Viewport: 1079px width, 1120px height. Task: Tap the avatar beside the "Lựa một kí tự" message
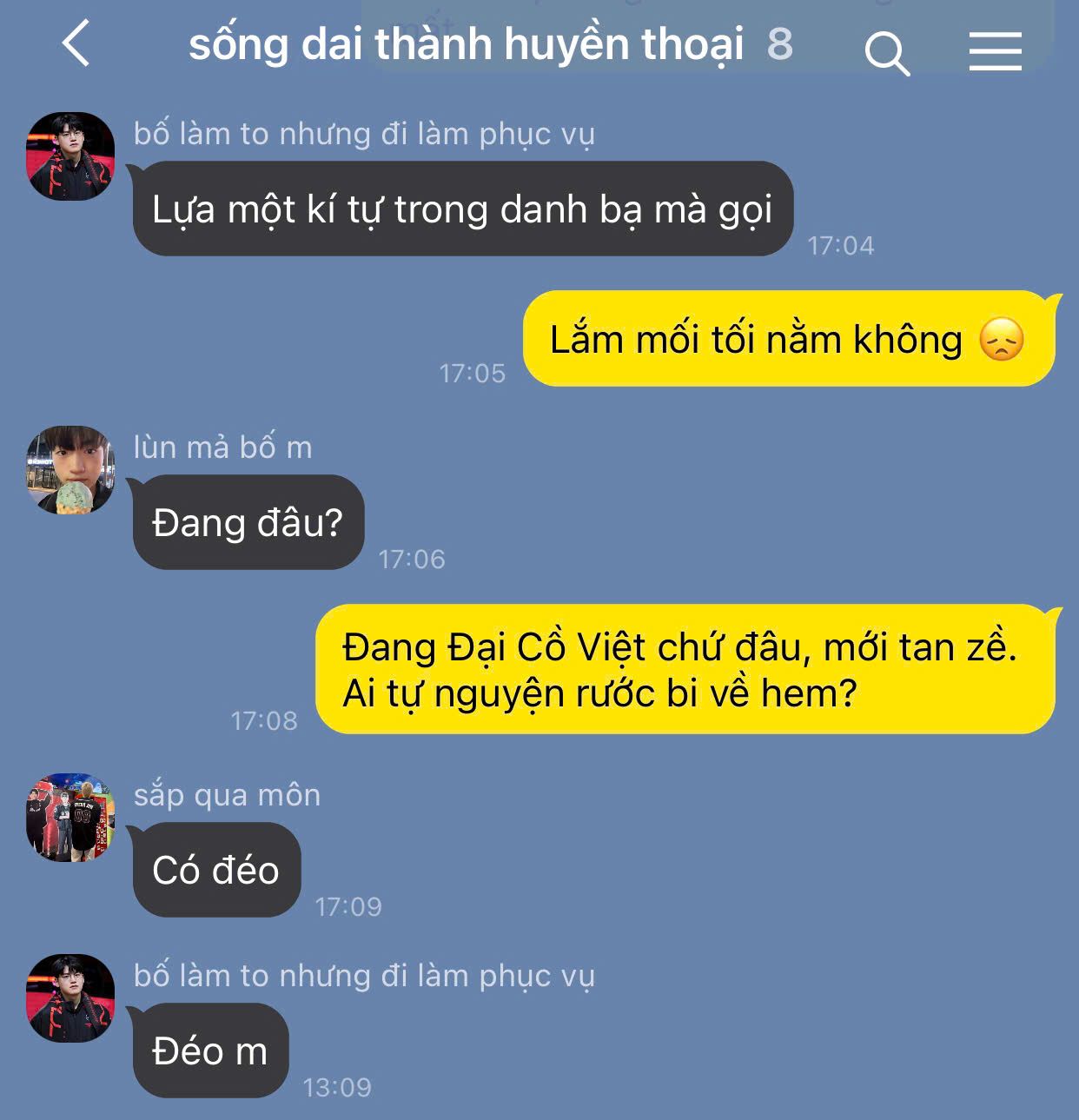point(70,156)
